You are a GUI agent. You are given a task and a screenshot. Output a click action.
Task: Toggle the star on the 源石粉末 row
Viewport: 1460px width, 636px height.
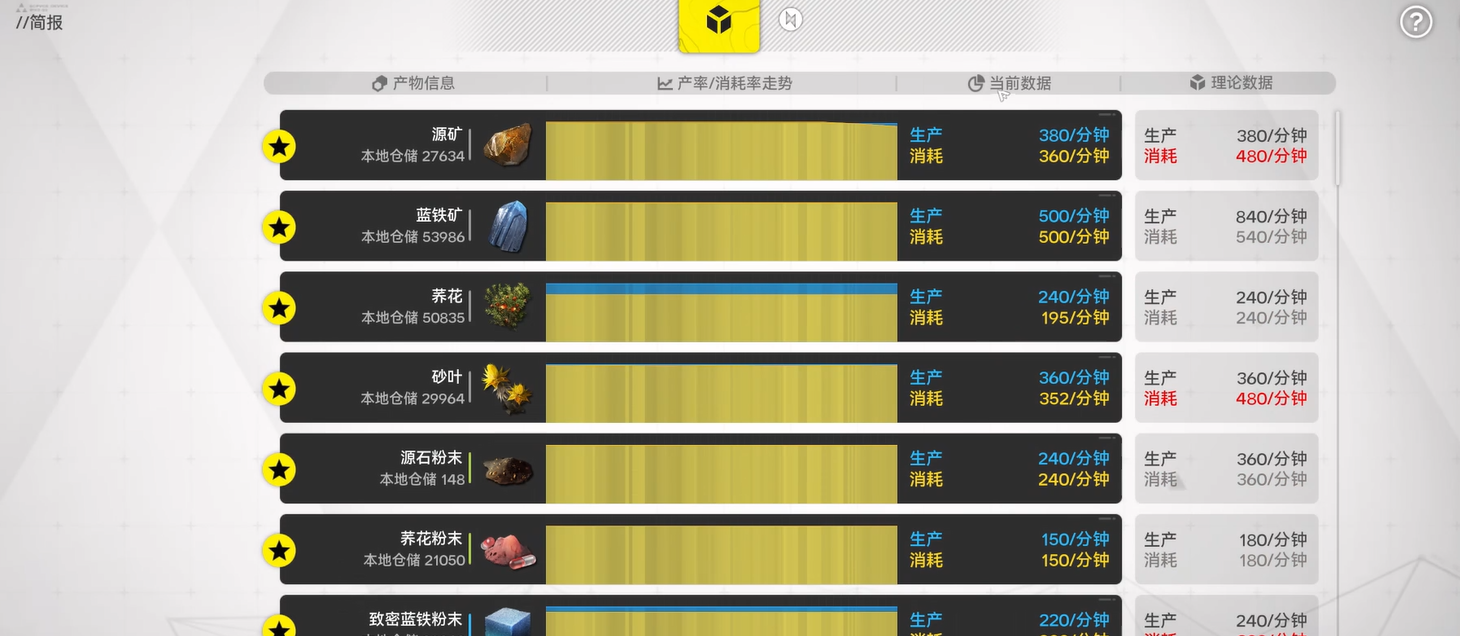279,470
